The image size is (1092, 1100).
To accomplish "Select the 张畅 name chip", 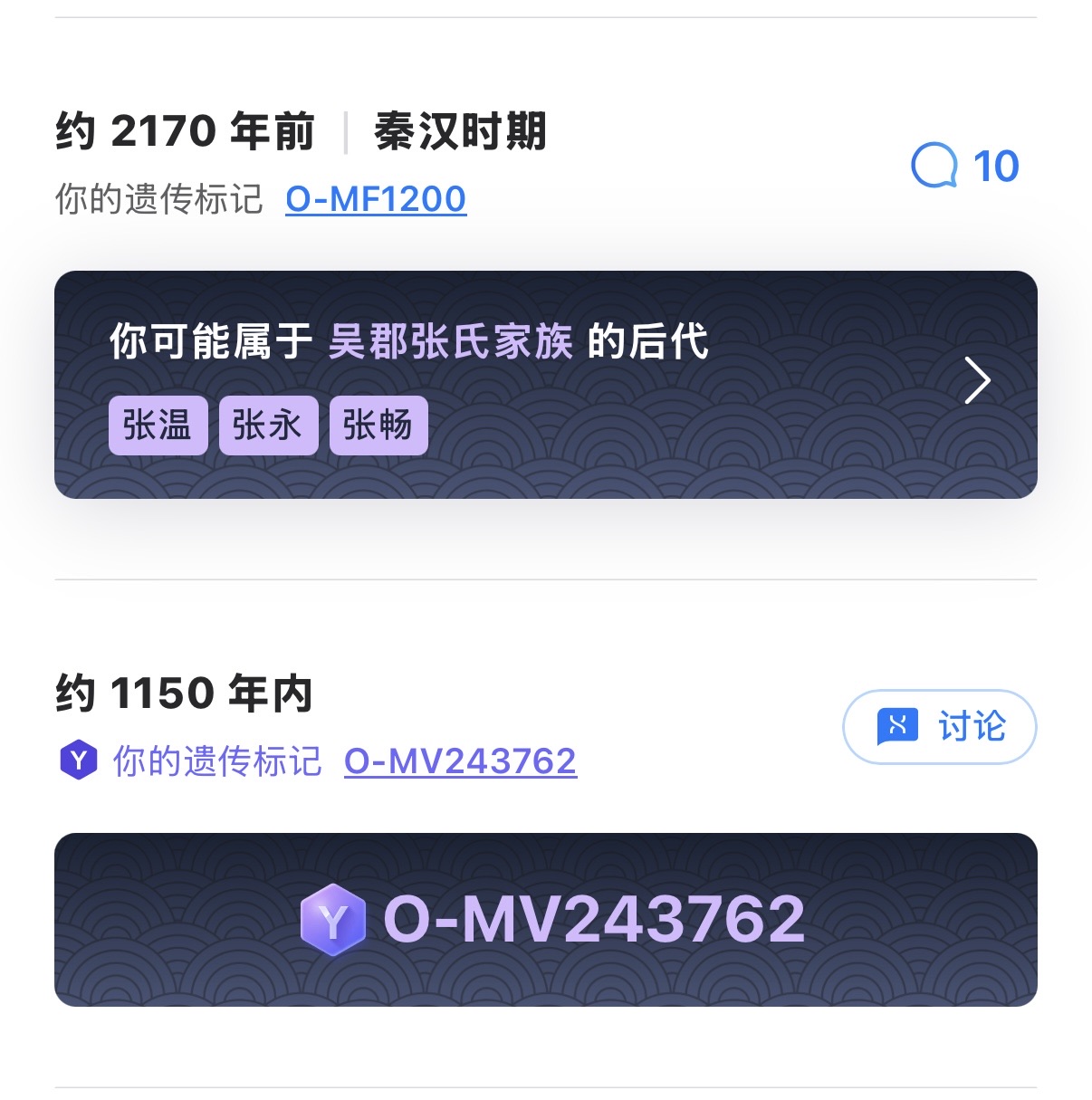I will point(378,425).
